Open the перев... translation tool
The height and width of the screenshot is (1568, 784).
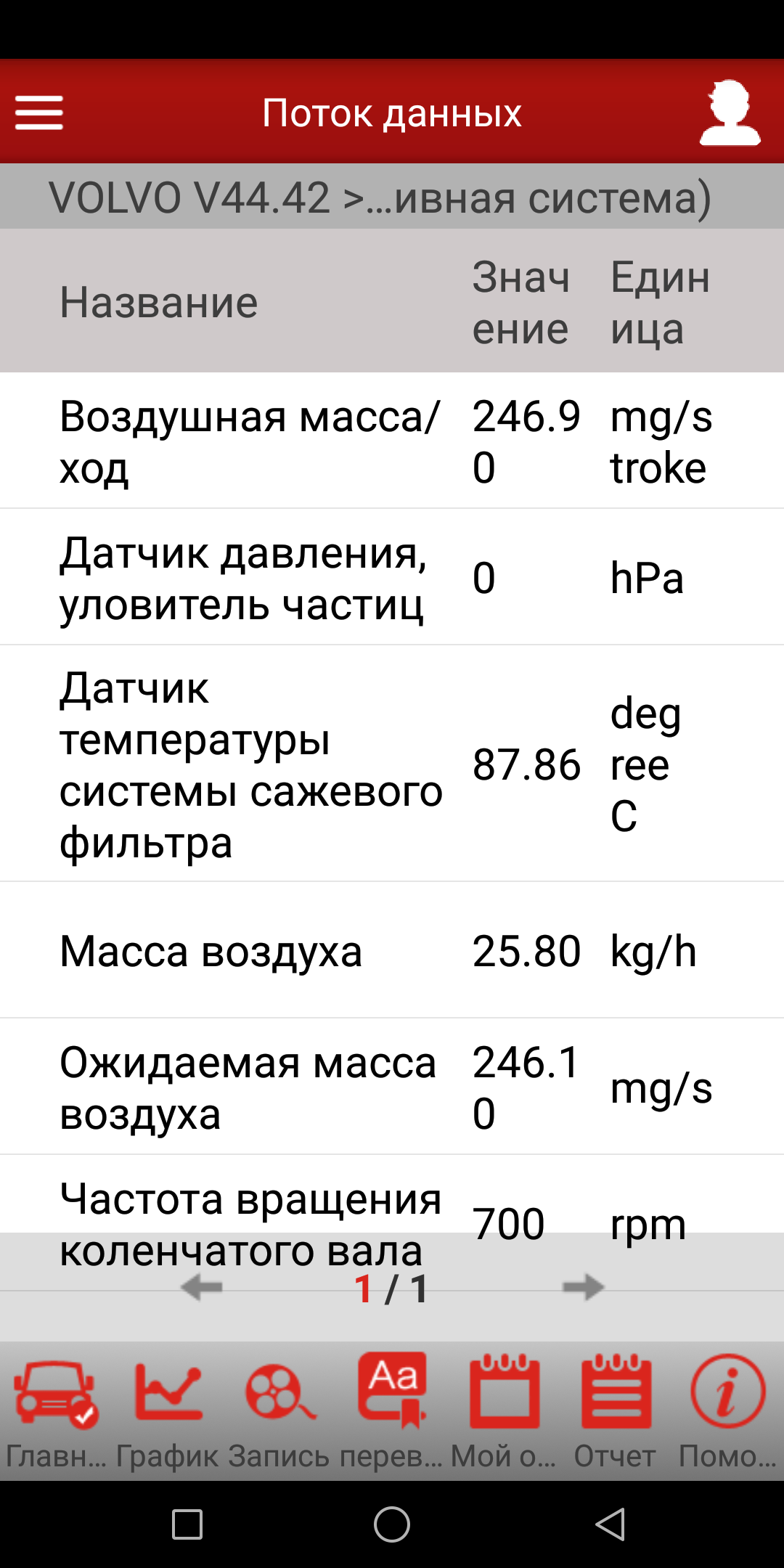pos(392,1411)
